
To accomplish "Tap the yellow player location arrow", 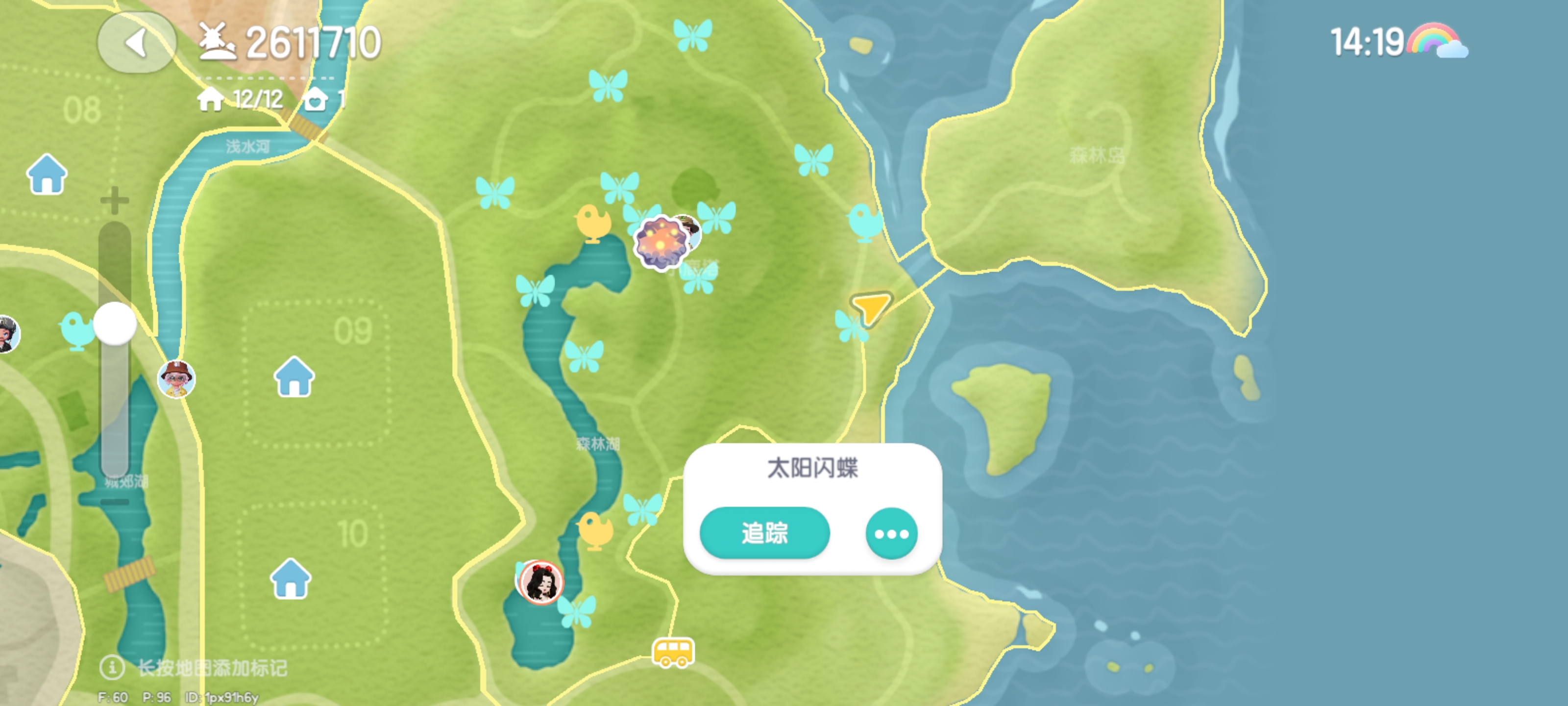I will tap(871, 306).
